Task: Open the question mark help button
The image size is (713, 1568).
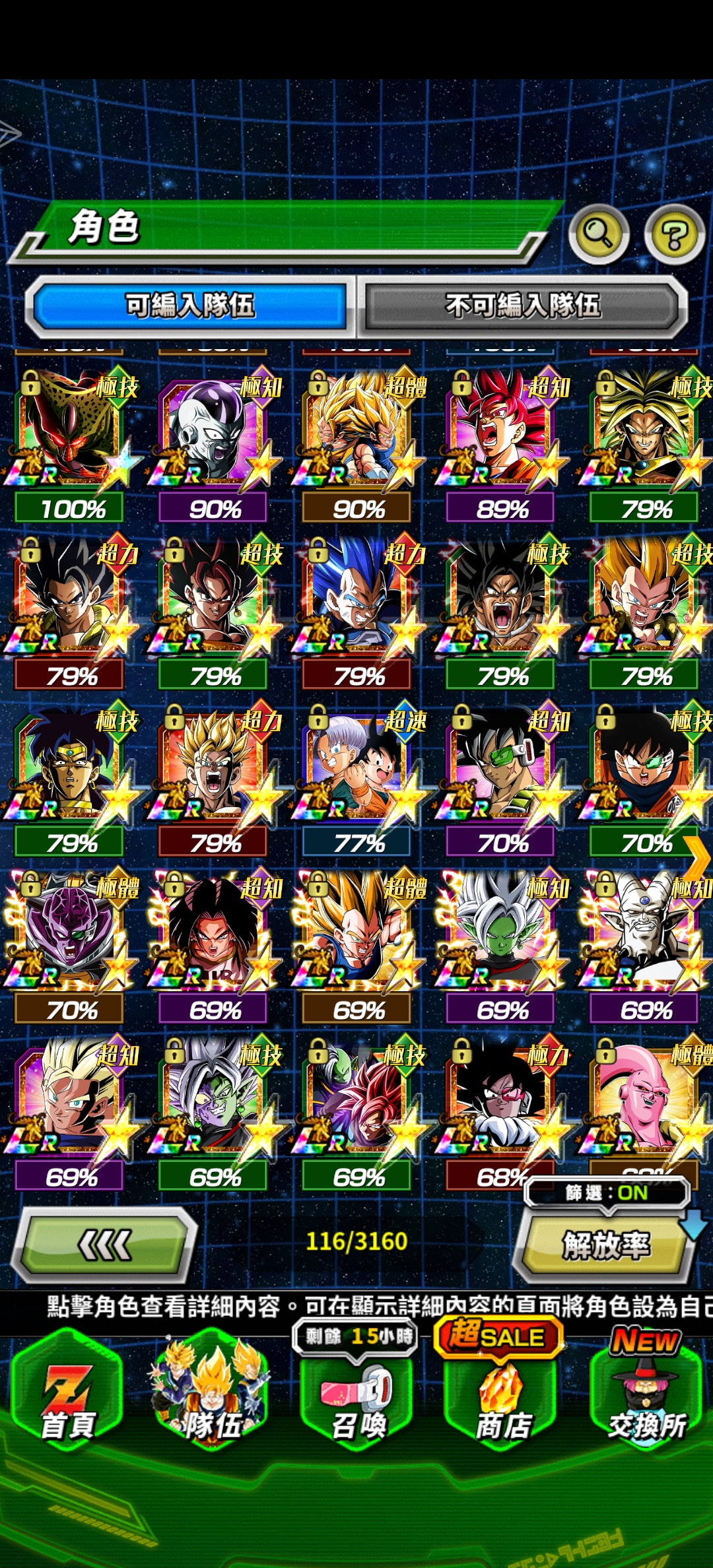Action: tap(674, 234)
